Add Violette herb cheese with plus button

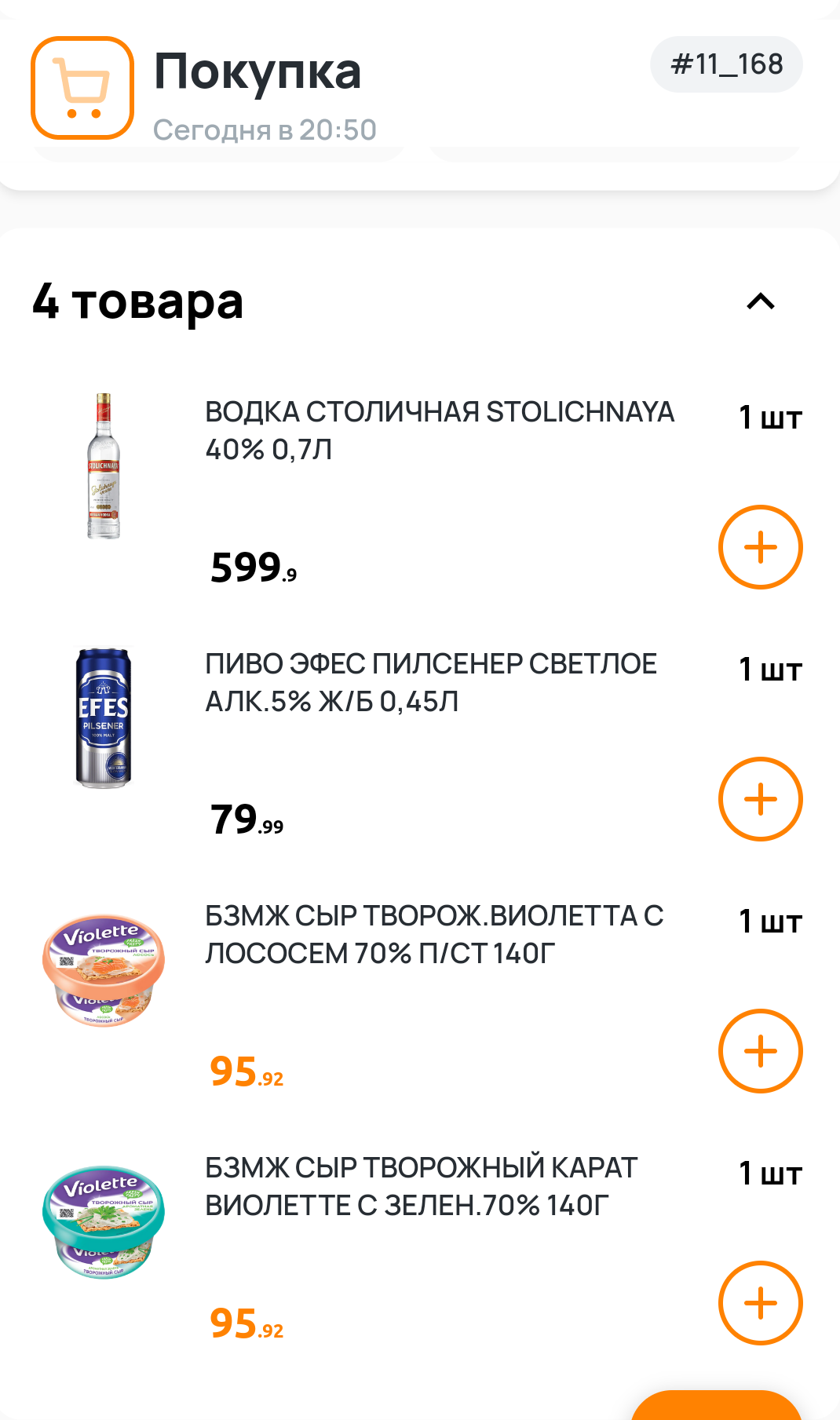tap(760, 1303)
